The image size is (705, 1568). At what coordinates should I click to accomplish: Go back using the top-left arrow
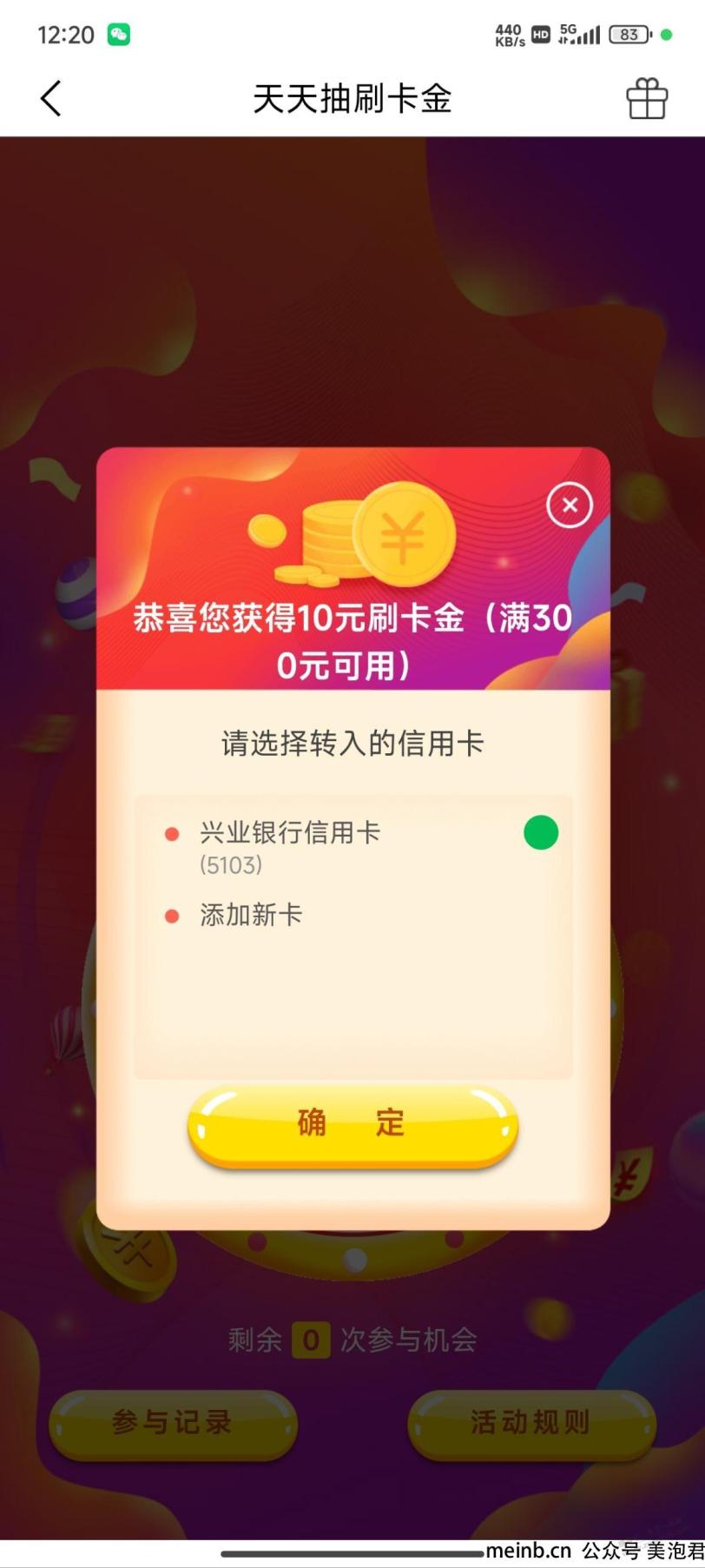(x=51, y=98)
